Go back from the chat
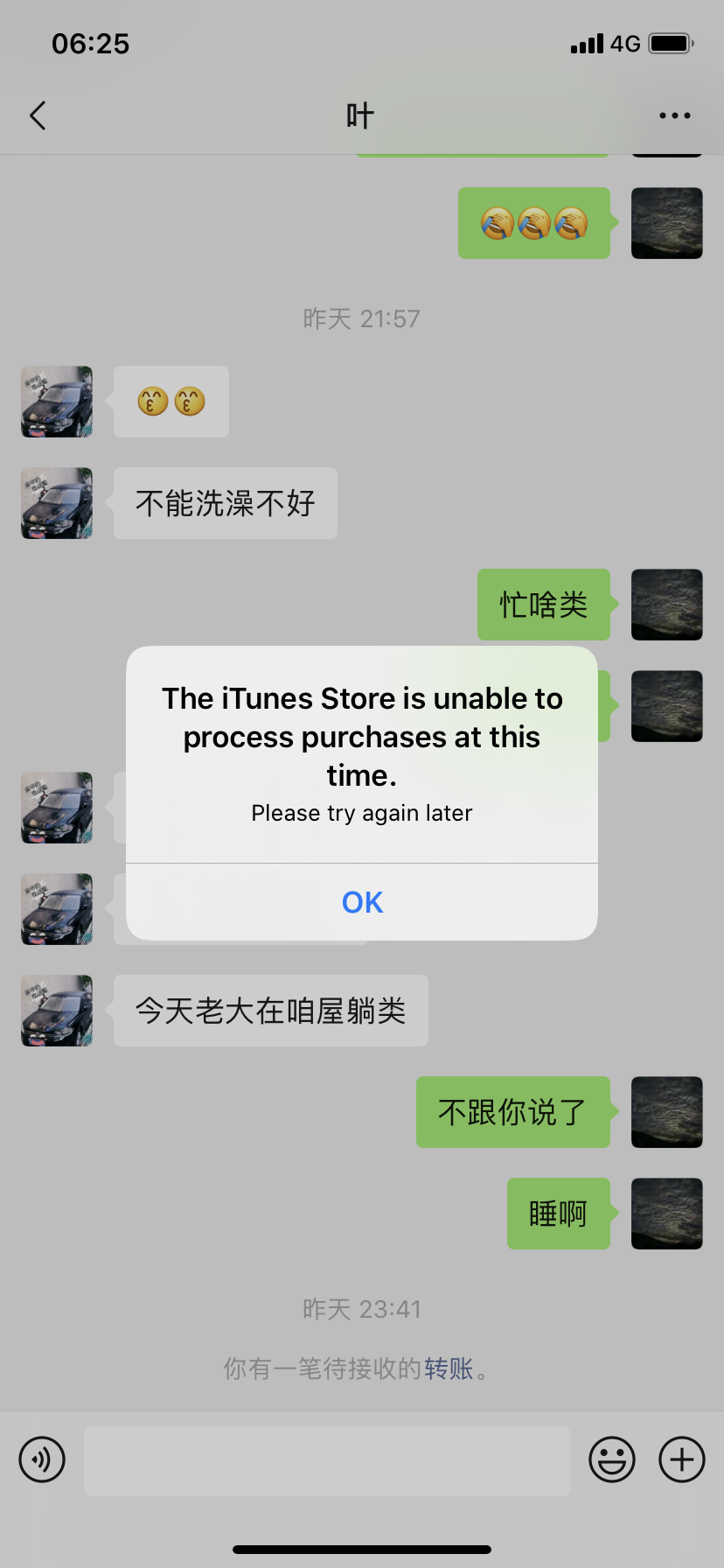The image size is (724, 1568). coord(38,115)
